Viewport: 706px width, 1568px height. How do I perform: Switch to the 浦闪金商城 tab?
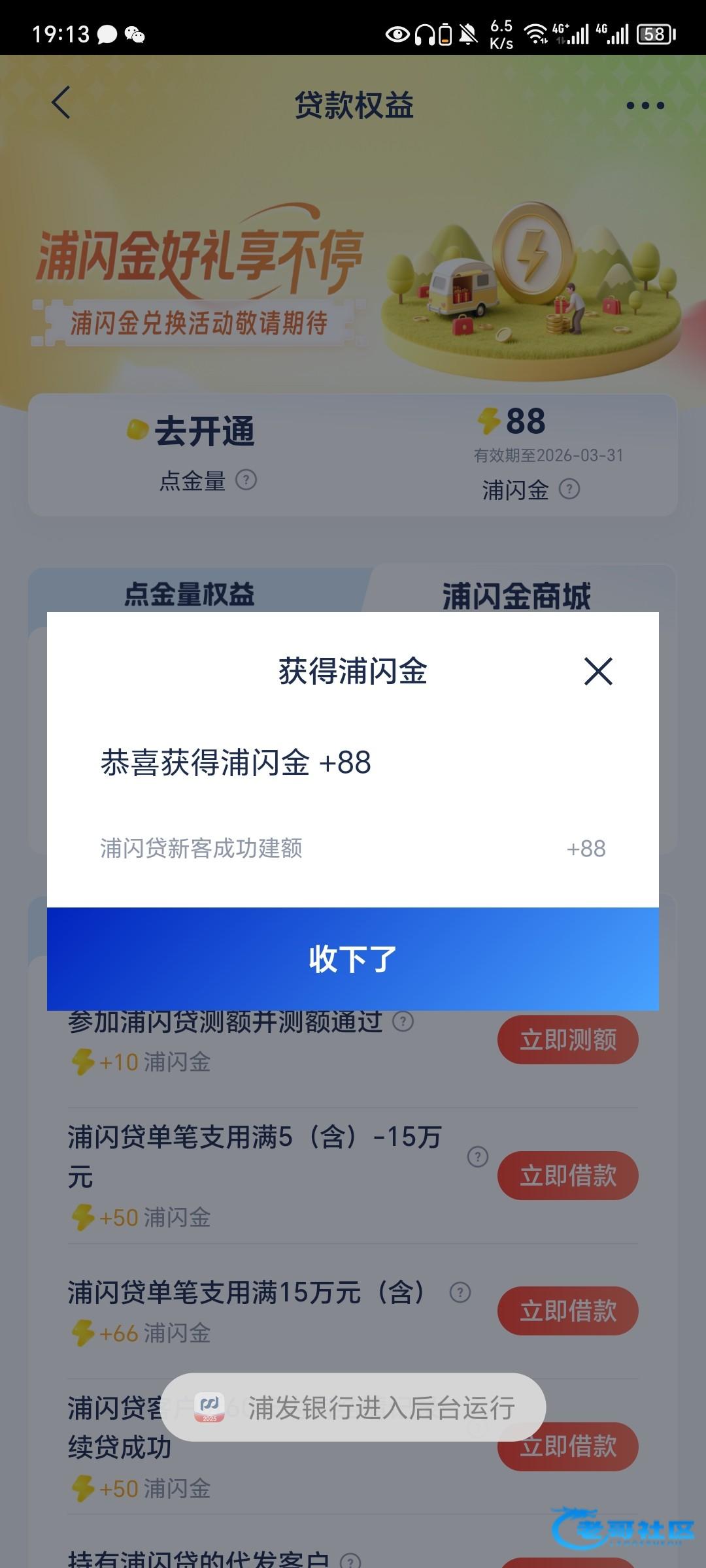[516, 595]
